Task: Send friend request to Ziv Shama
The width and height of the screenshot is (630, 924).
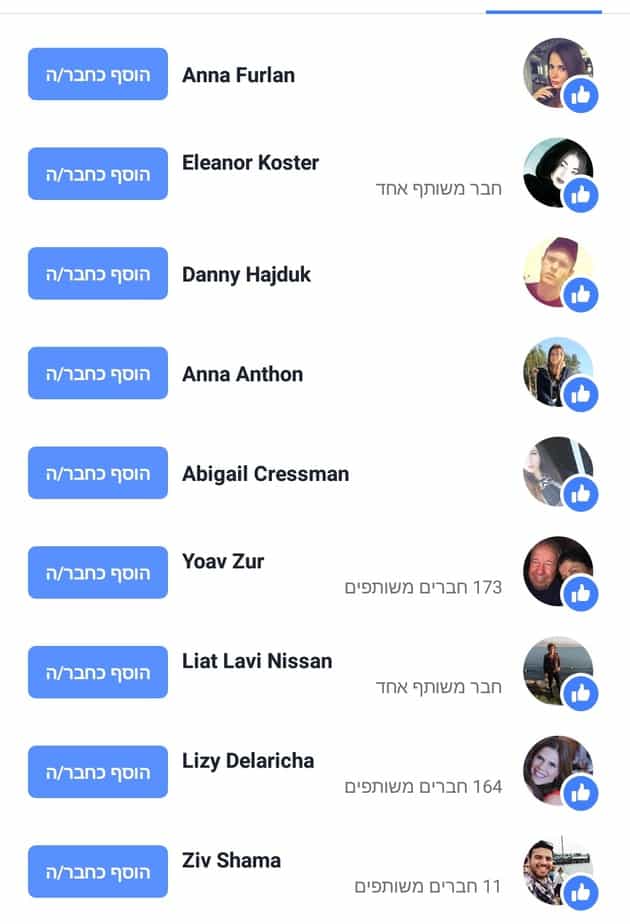Action: click(98, 871)
